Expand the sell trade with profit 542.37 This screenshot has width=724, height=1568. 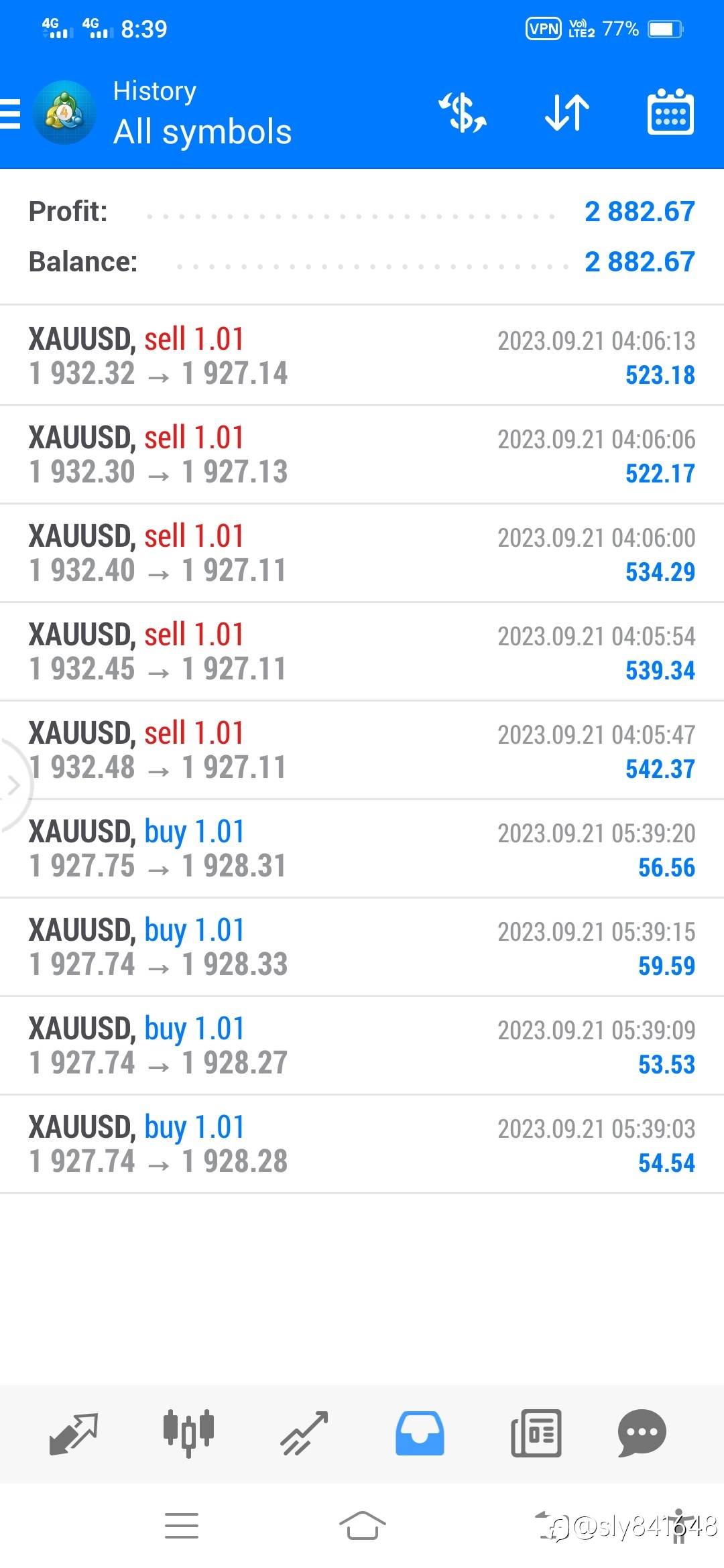[x=362, y=750]
